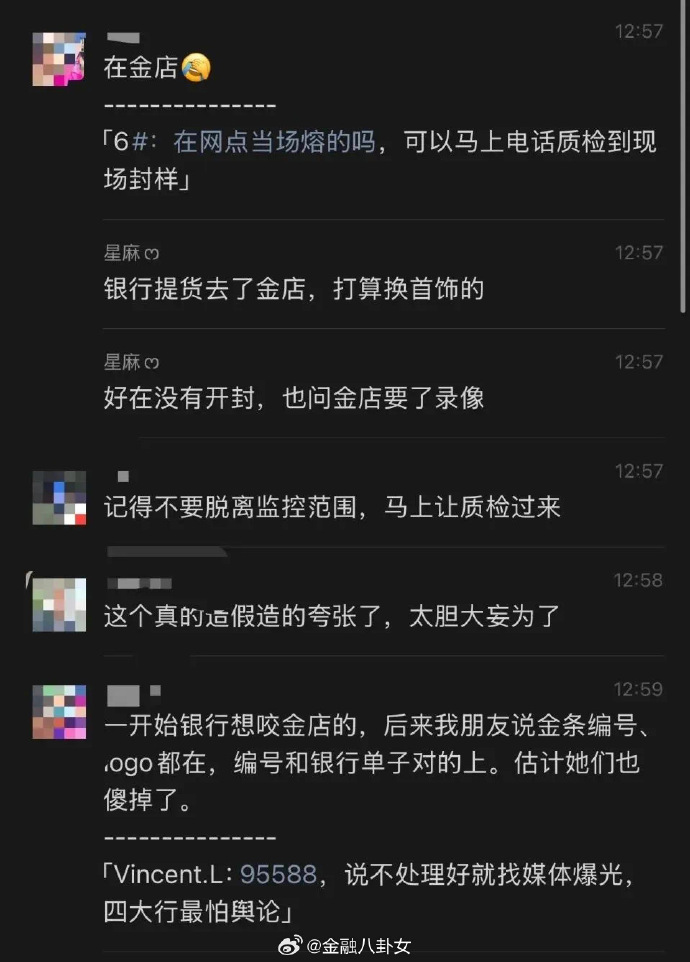Tap the 95588 phone number link
Screen dimensions: 690x962
pos(279,876)
